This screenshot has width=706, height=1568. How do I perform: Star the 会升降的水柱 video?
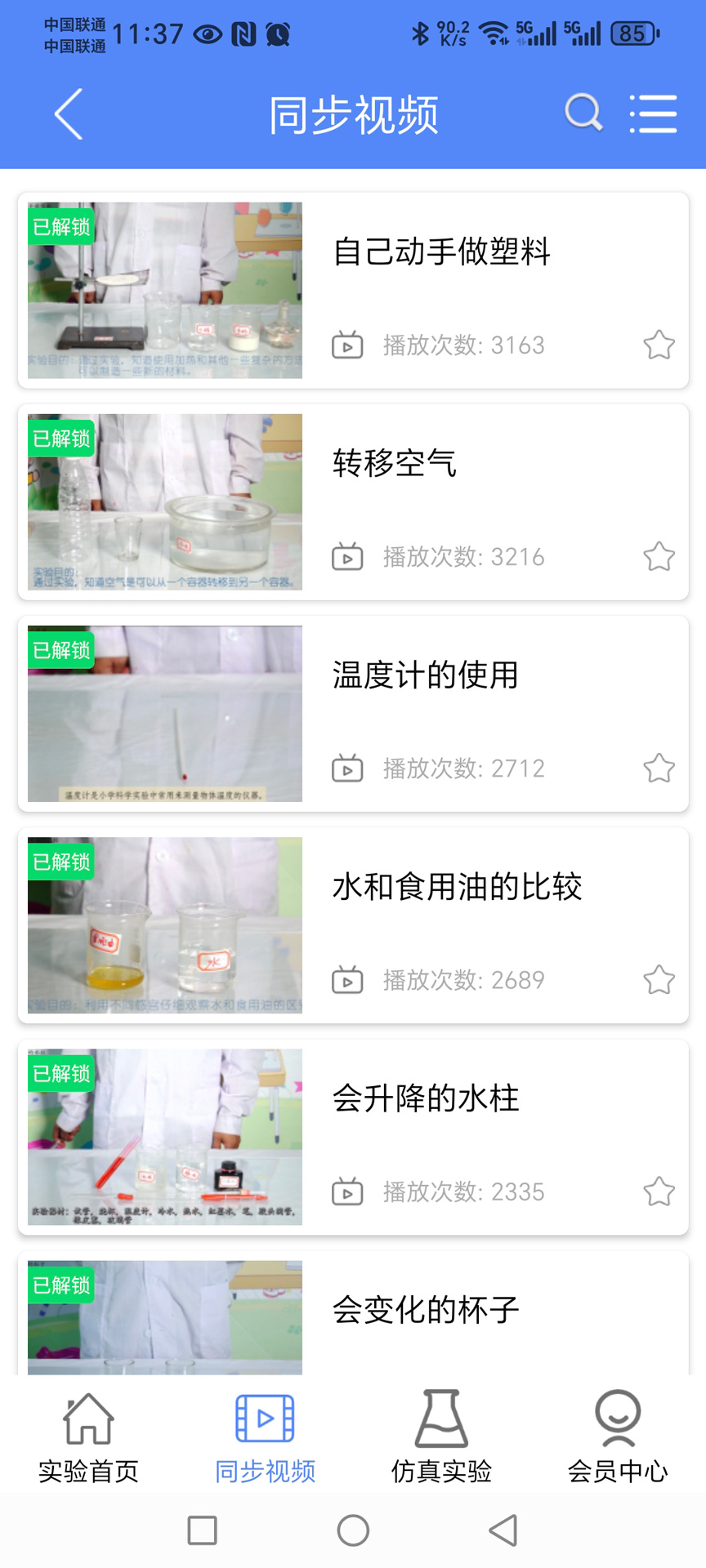coord(659,1192)
